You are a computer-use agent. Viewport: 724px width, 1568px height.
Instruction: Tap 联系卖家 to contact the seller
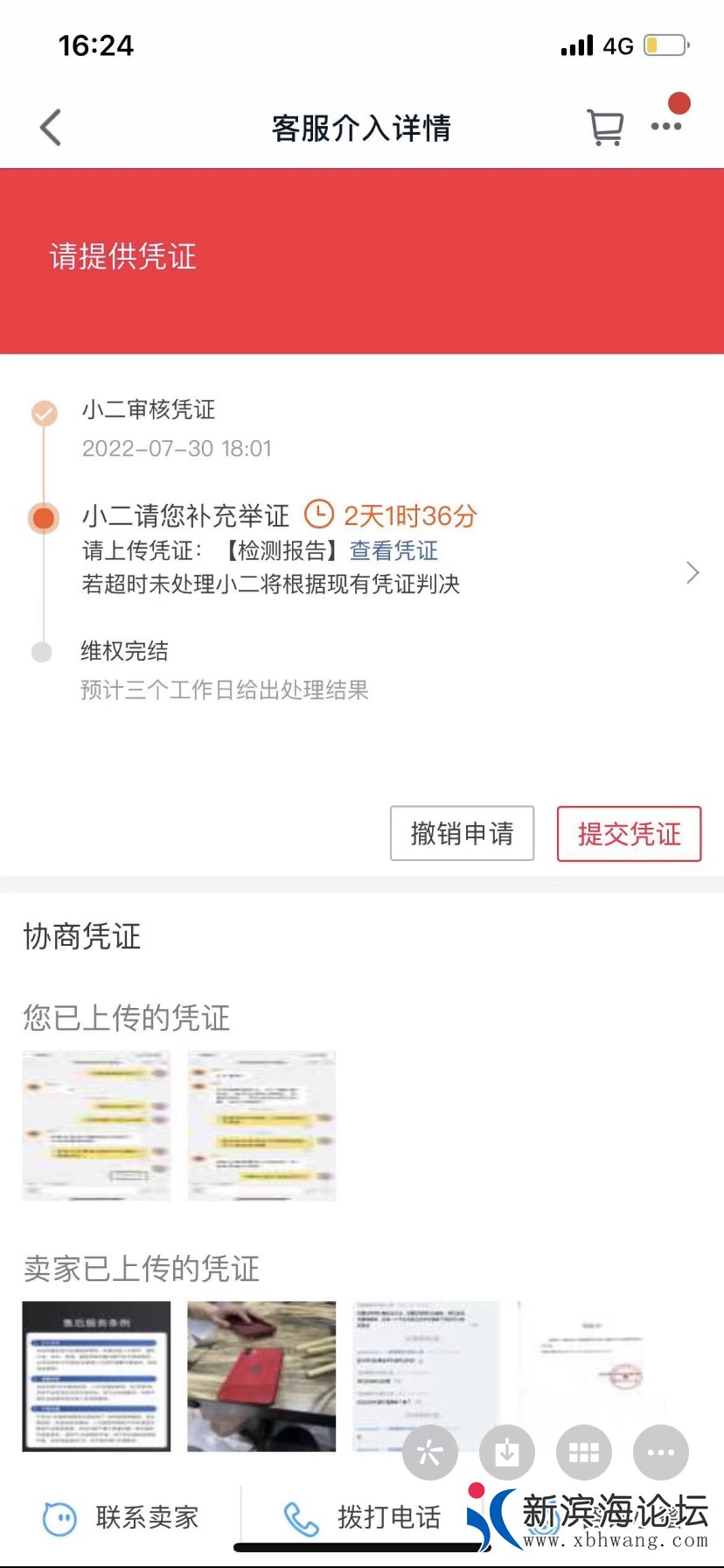(x=122, y=1517)
